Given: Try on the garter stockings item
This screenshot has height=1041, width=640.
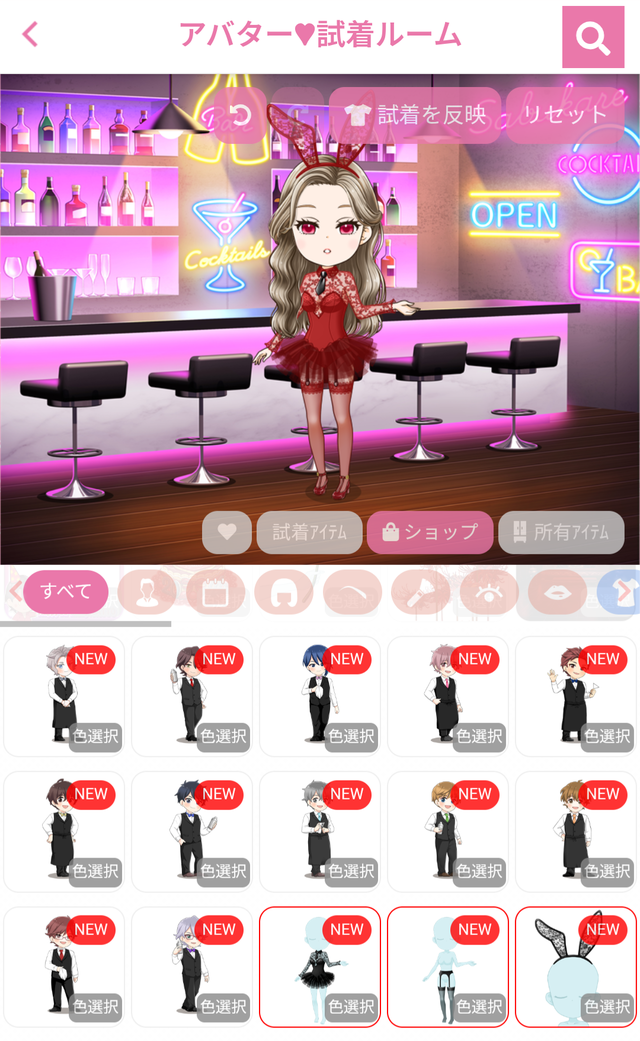Looking at the screenshot, I should tap(448, 967).
